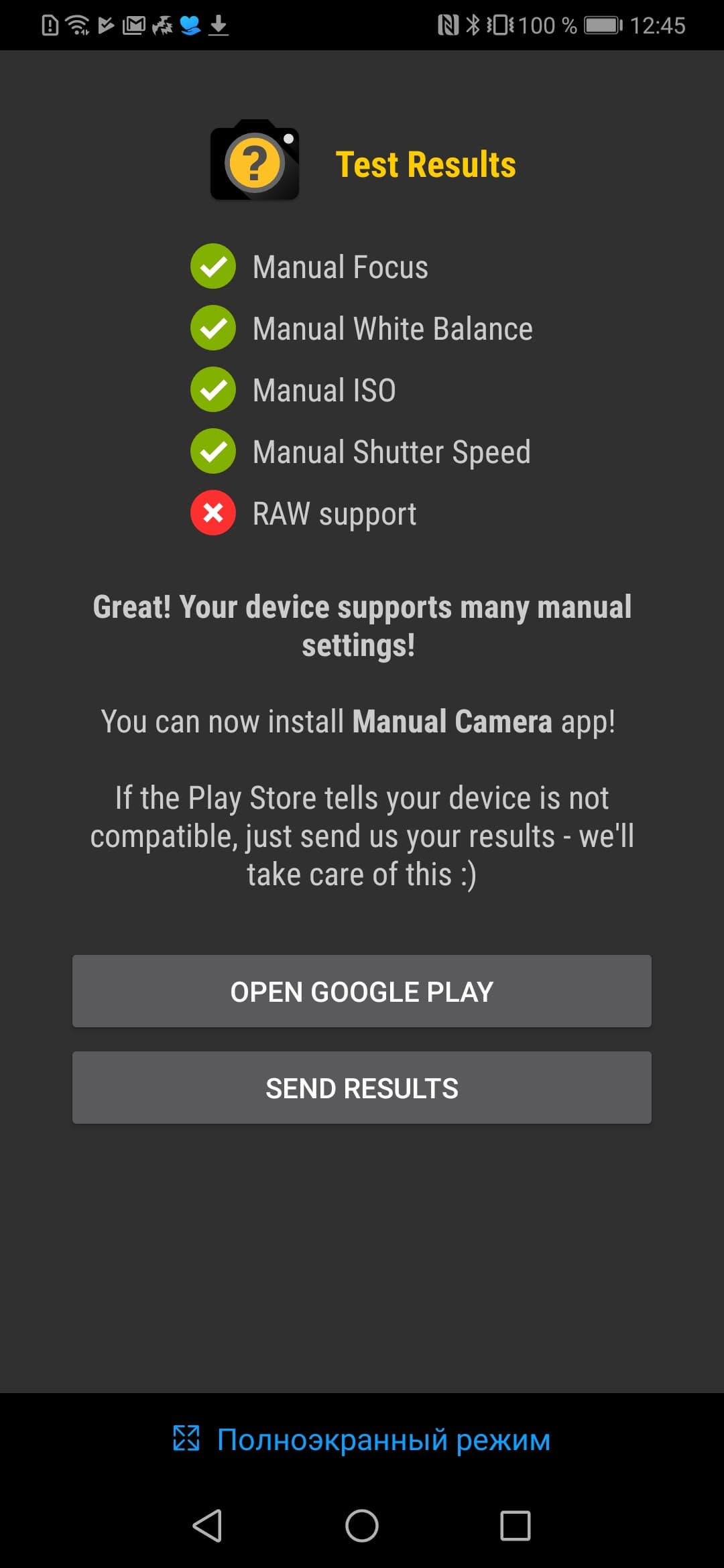Screen dimensions: 724x1568
Task: Tap the Open Google Play button
Action: coord(362,991)
